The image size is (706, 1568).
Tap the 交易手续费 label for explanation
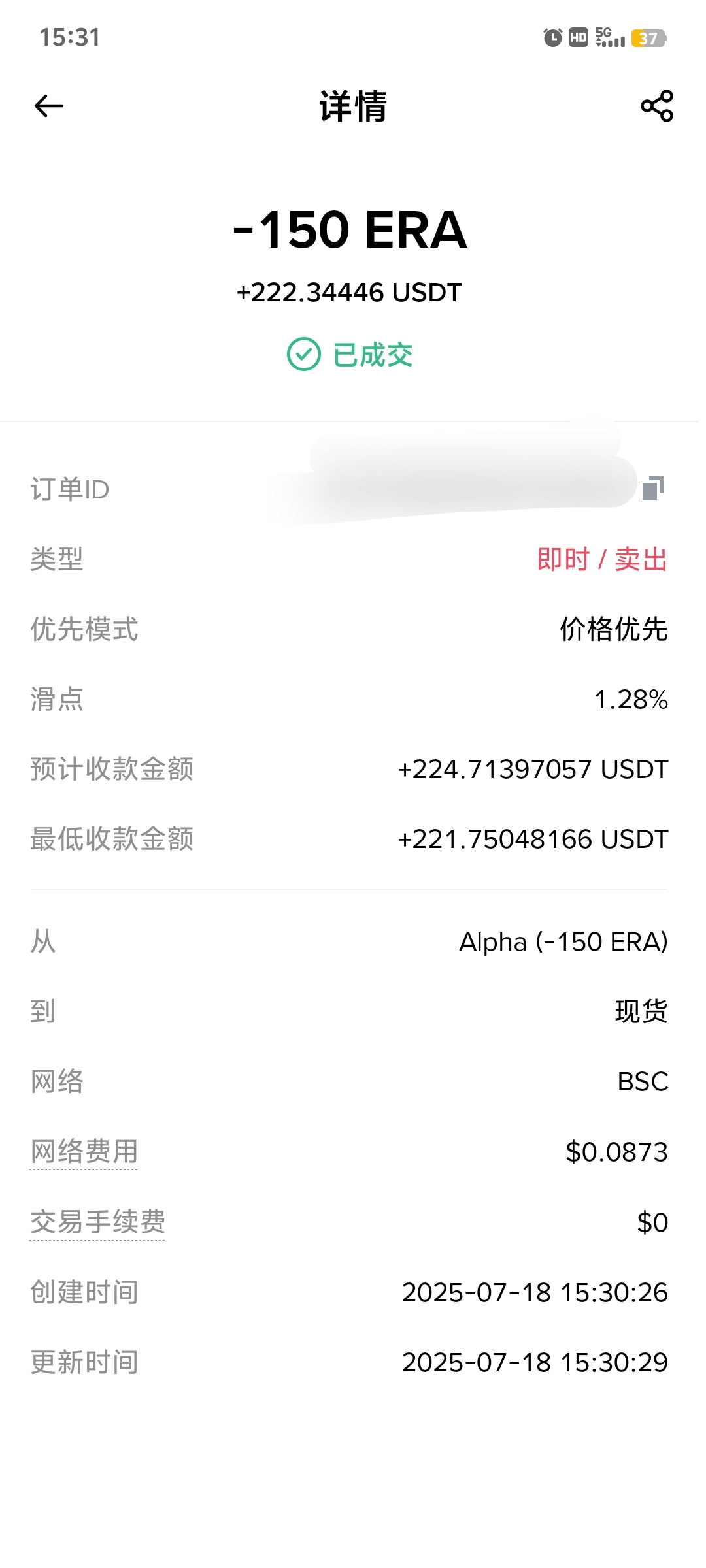[98, 1222]
